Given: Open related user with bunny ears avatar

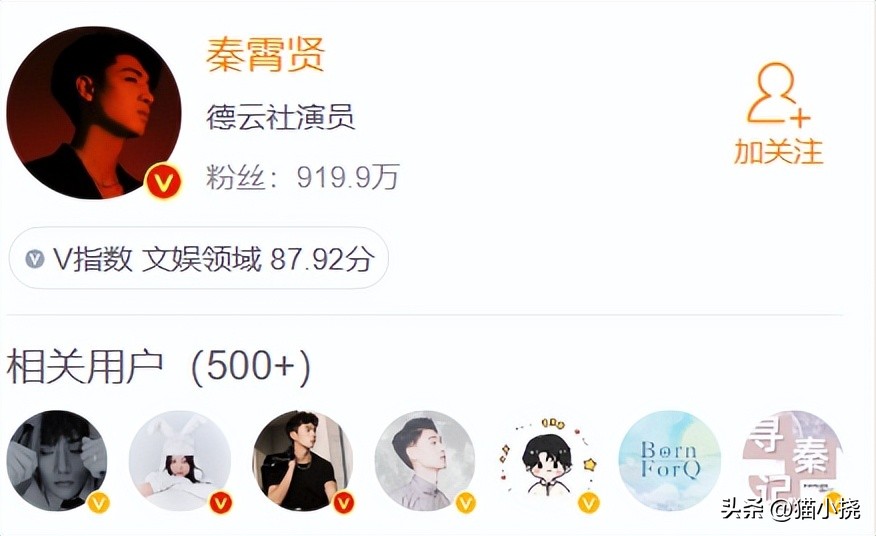Looking at the screenshot, I should click(x=179, y=461).
